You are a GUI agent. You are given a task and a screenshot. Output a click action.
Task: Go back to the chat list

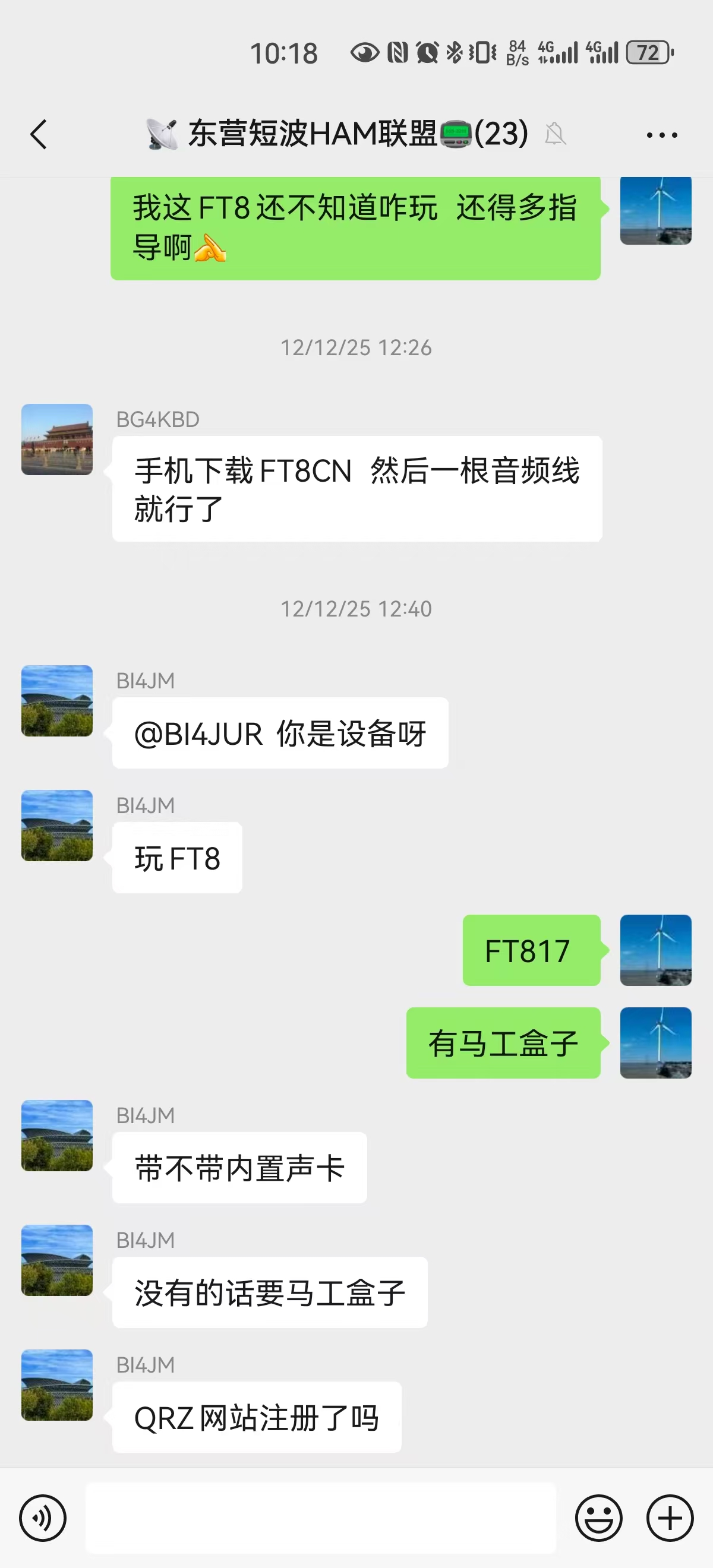click(39, 134)
